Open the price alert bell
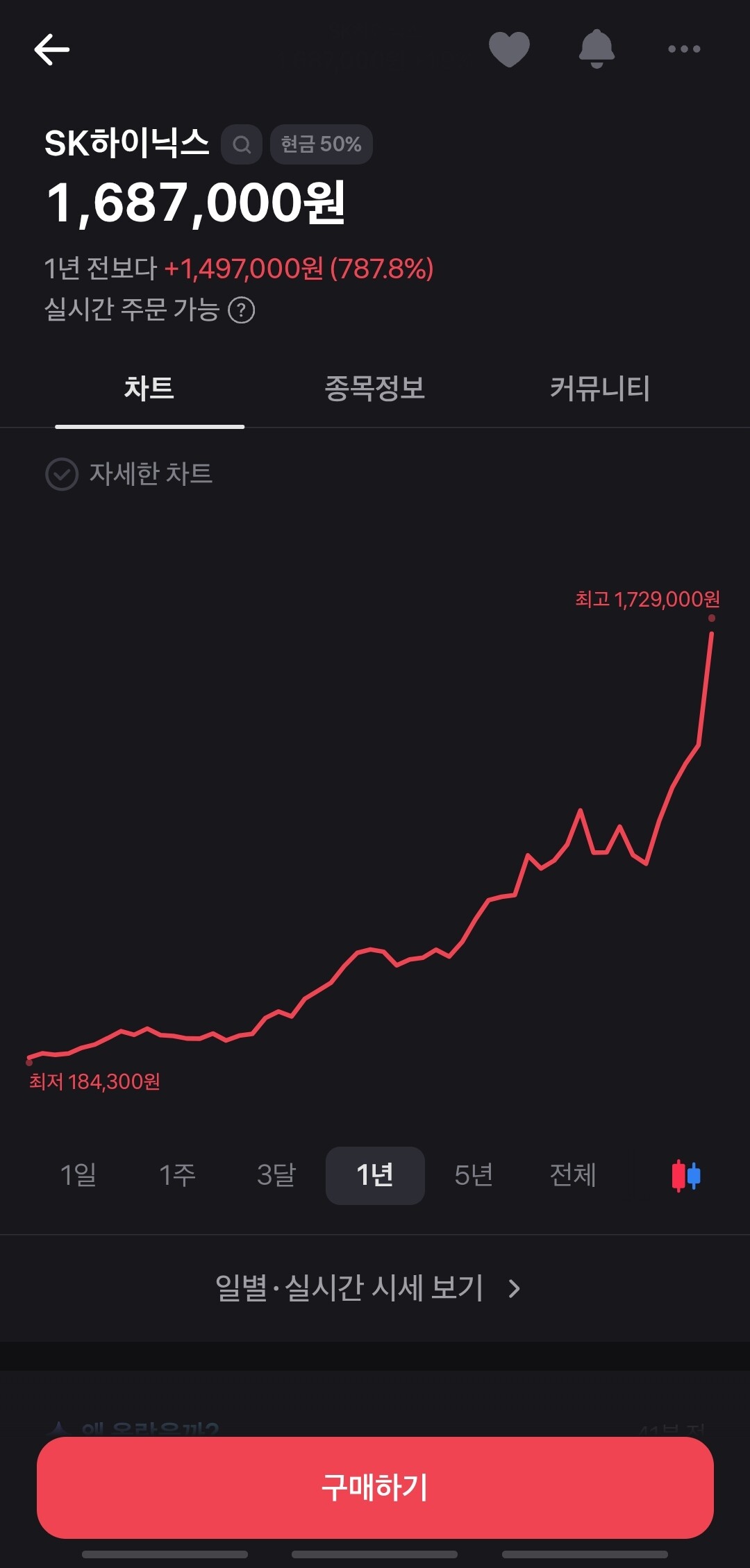This screenshot has width=750, height=1568. pyautogui.click(x=597, y=49)
